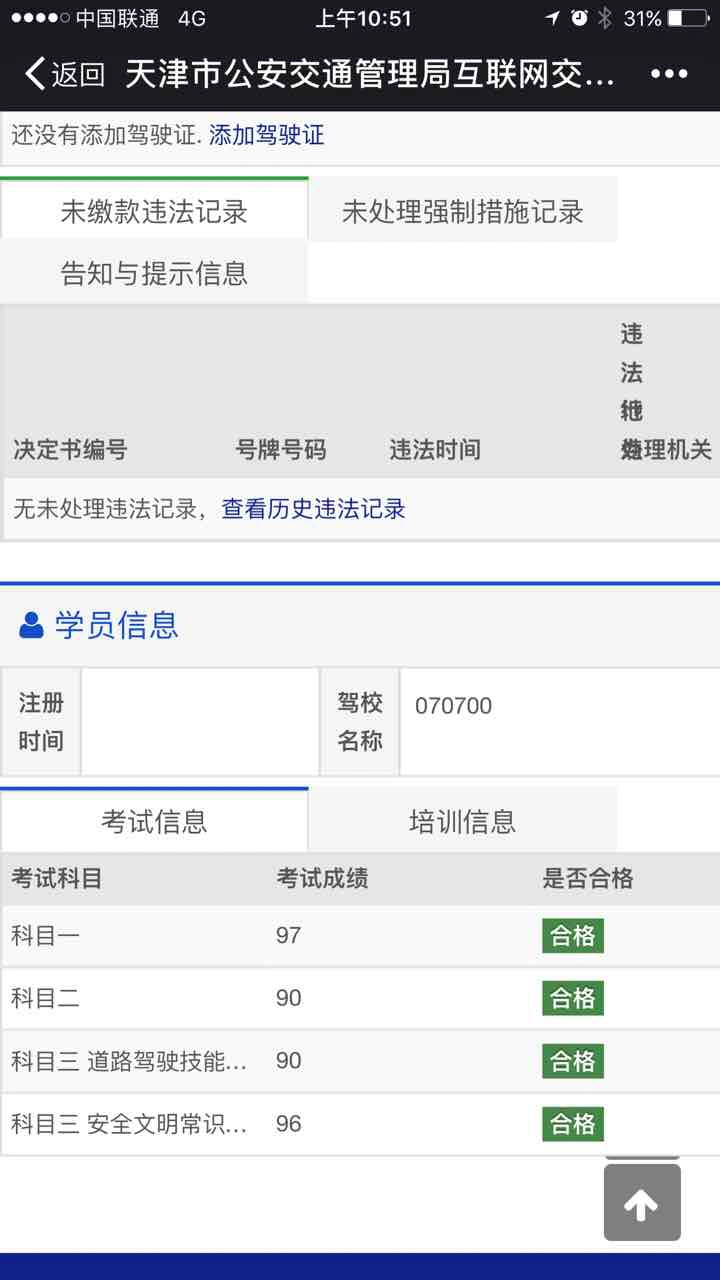Open the 添加驾驶证 link
Viewport: 720px width, 1280px height.
(266, 136)
